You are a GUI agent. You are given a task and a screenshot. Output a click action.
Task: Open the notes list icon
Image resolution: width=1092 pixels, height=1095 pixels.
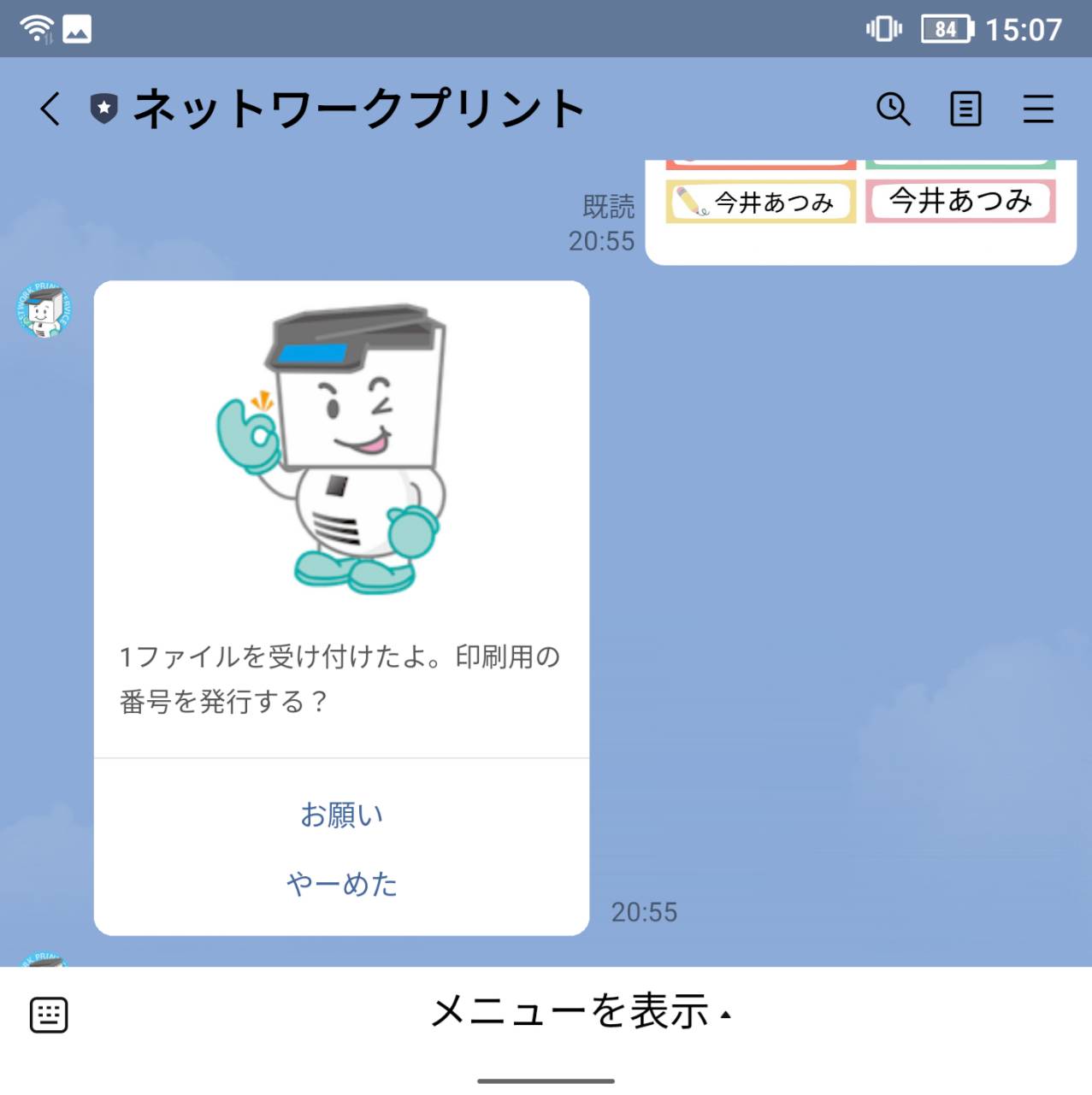[965, 109]
